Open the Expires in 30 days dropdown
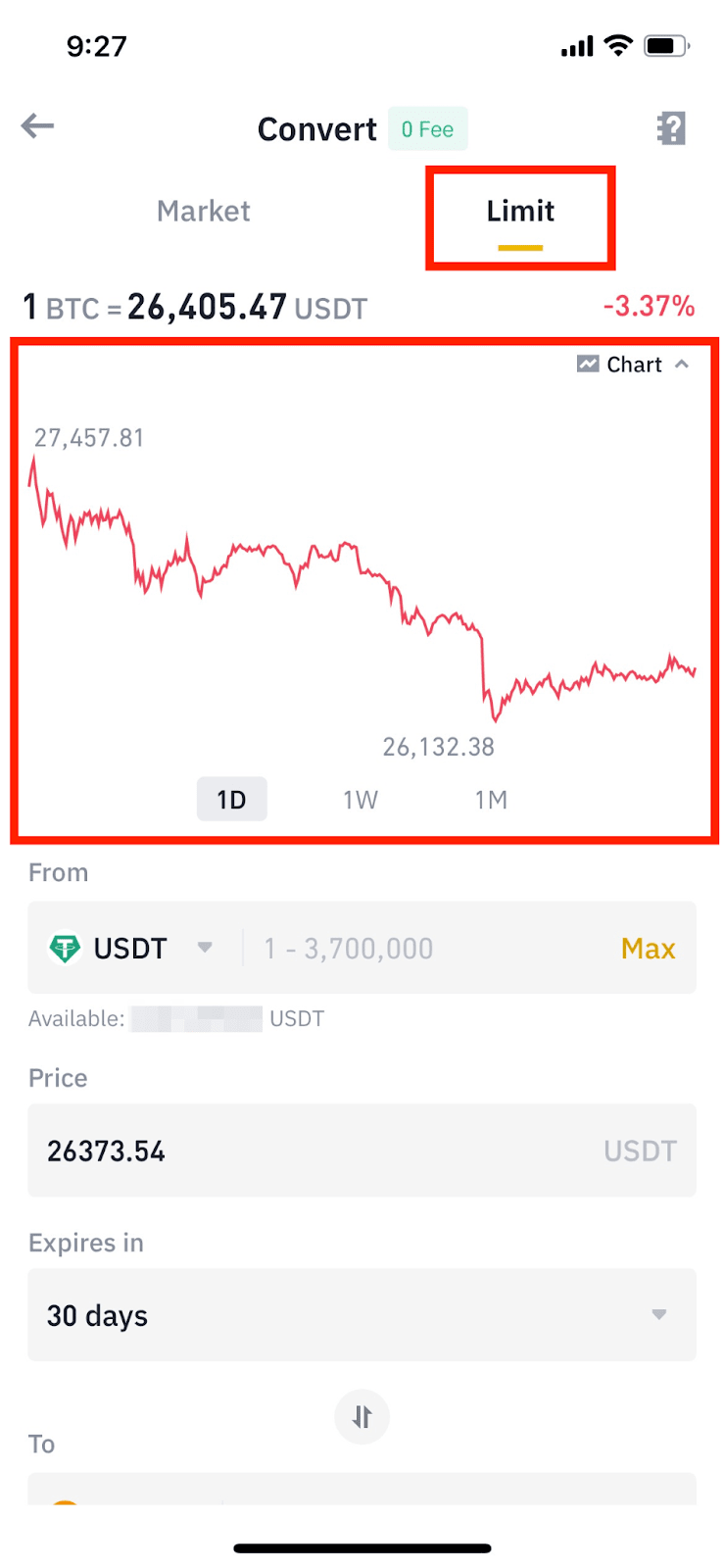724x1568 pixels. [x=362, y=1315]
